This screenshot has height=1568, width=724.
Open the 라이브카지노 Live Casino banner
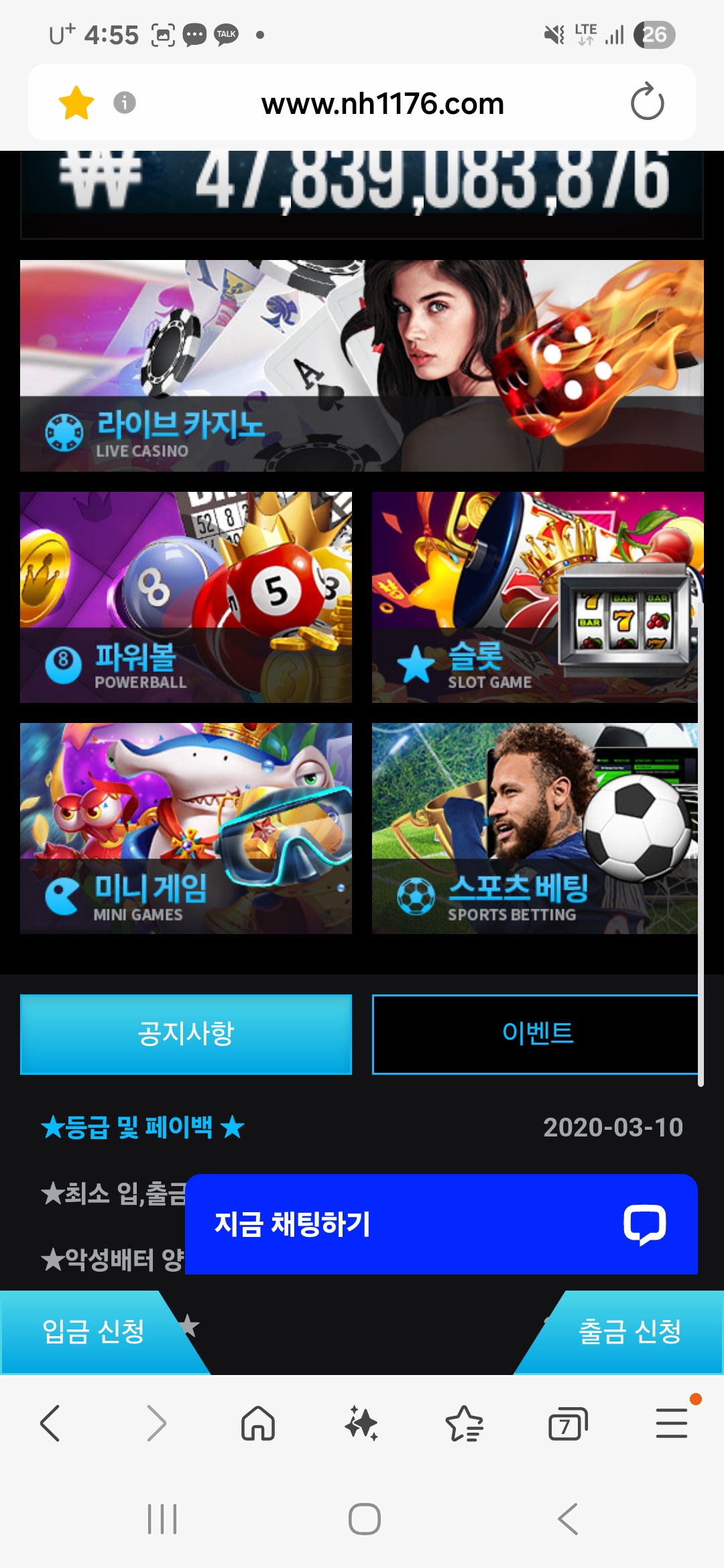pyautogui.click(x=362, y=366)
